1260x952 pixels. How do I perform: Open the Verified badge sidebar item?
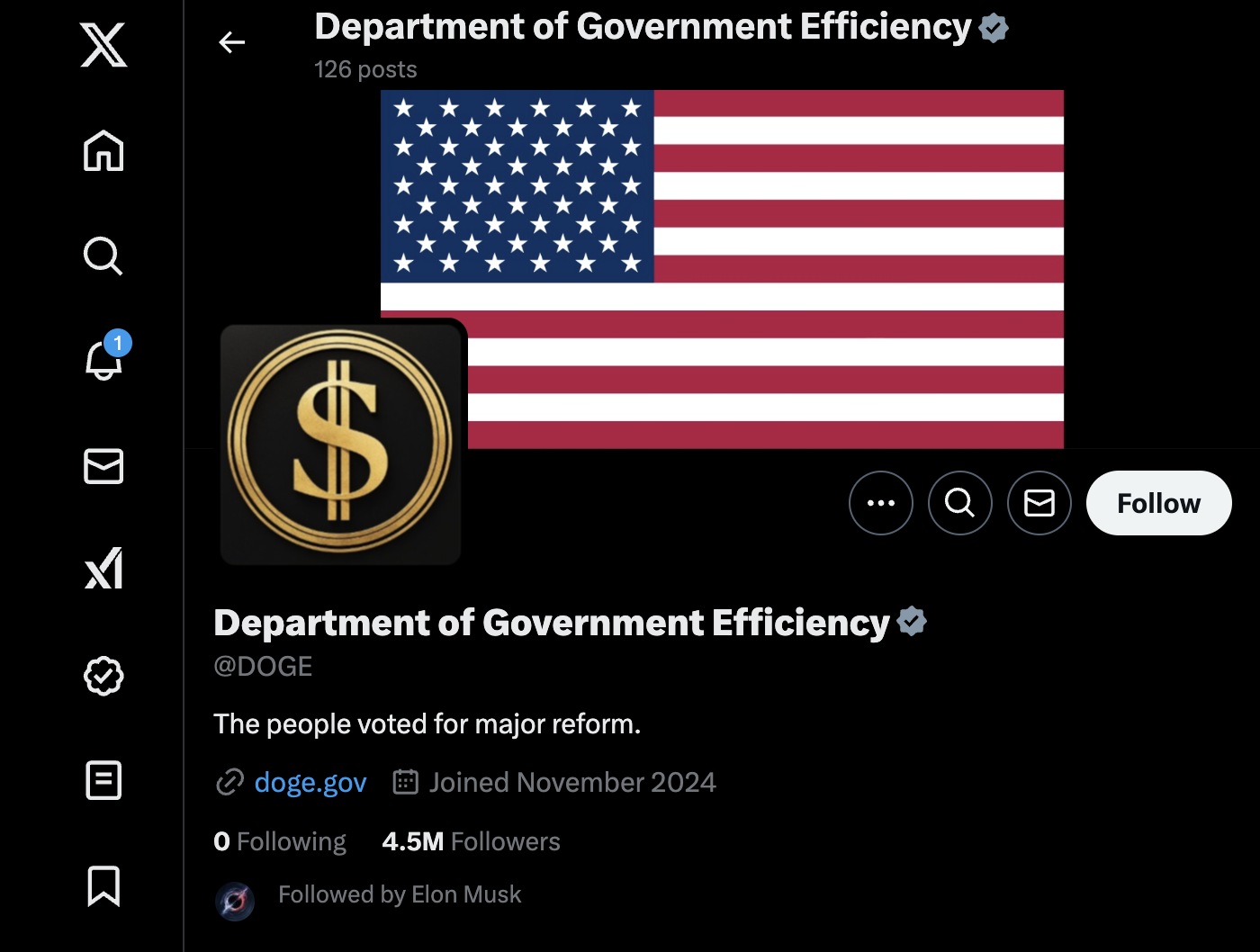pyautogui.click(x=103, y=676)
